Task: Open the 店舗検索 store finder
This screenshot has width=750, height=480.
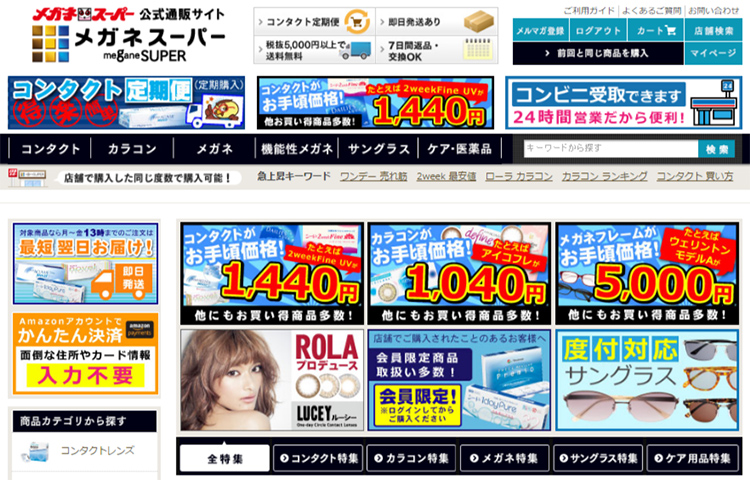Action: [x=713, y=31]
